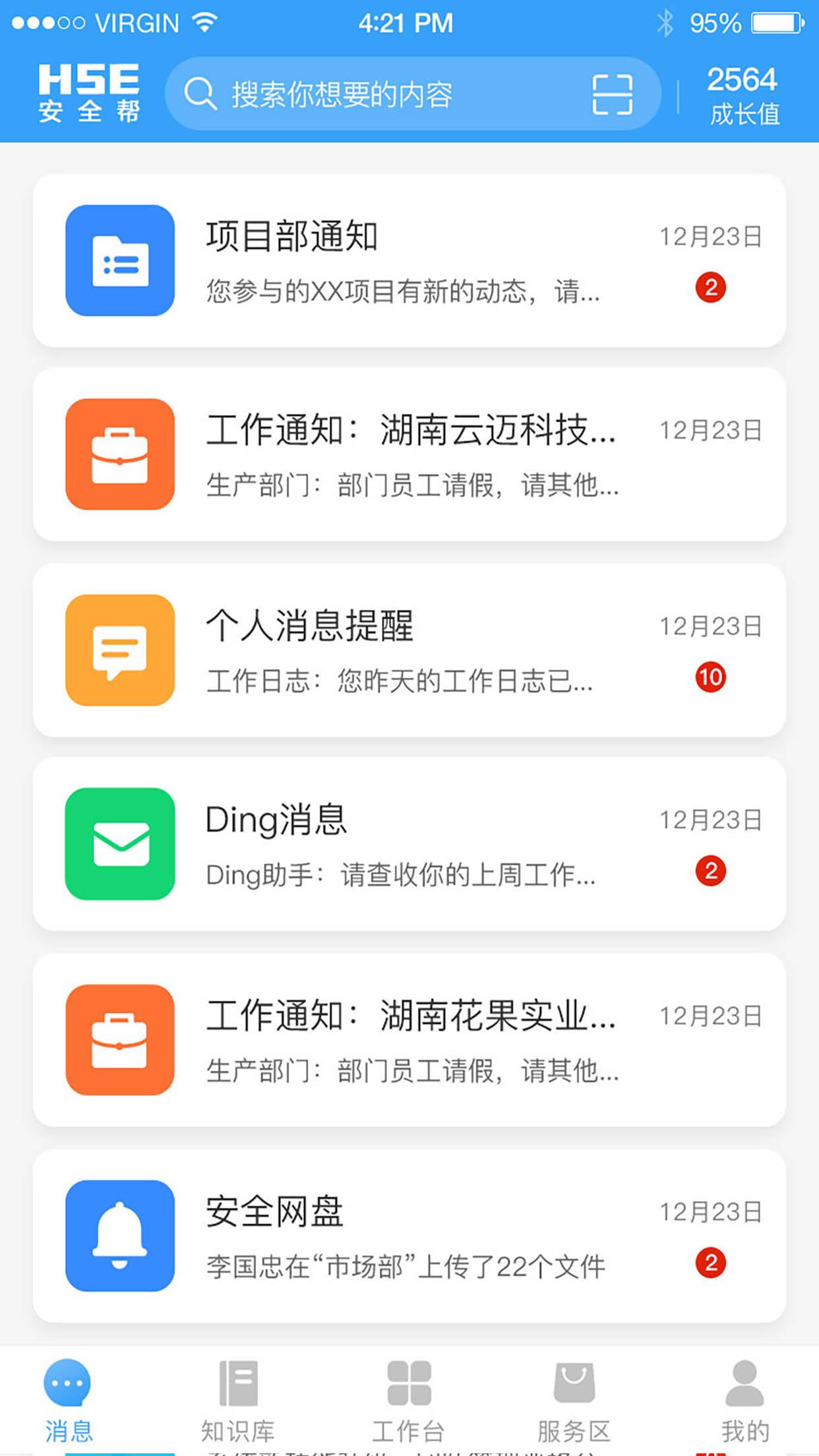
Task: Open the scan icon in search bar
Action: 612,94
